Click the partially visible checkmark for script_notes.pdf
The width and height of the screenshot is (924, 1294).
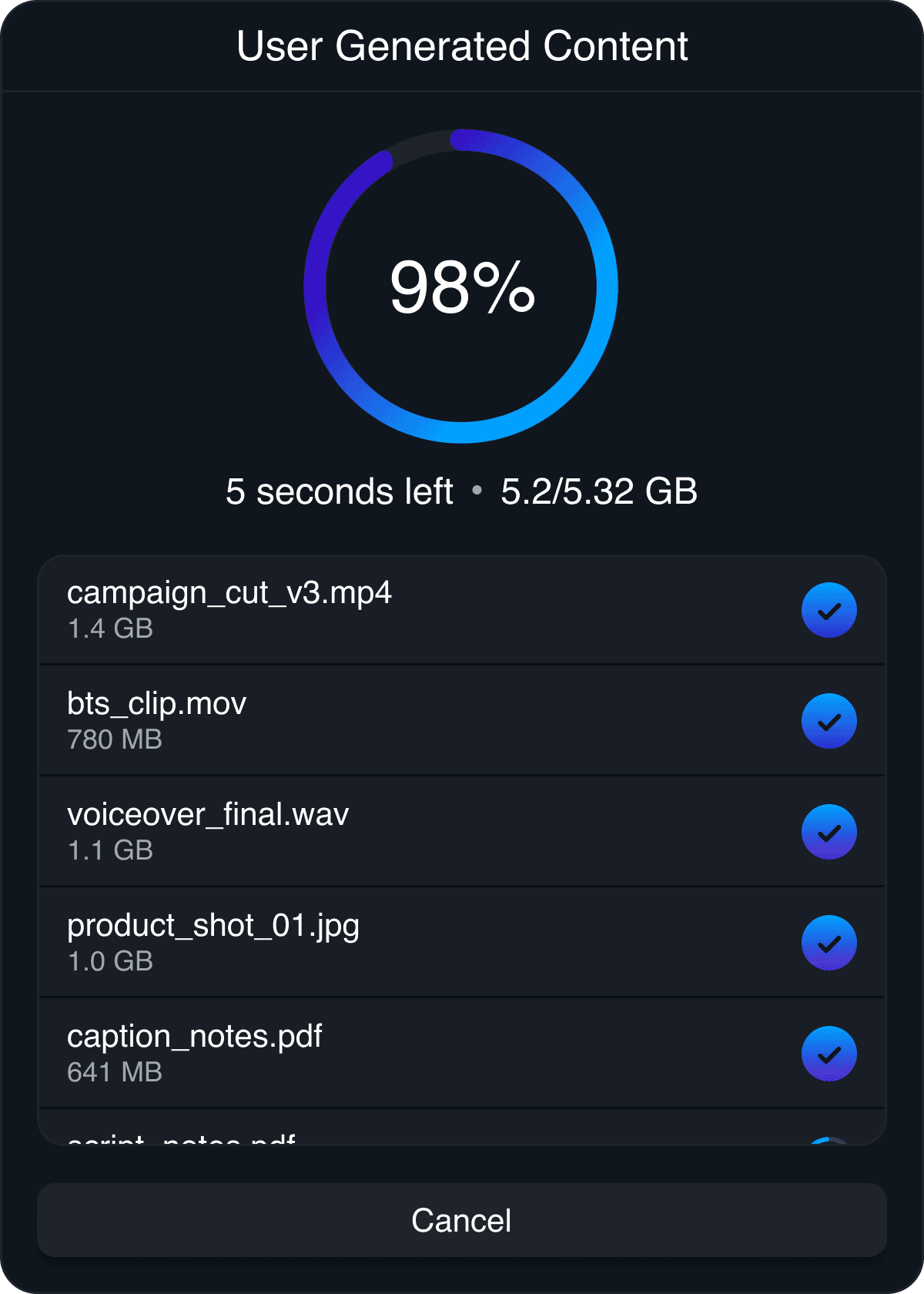click(x=829, y=1140)
